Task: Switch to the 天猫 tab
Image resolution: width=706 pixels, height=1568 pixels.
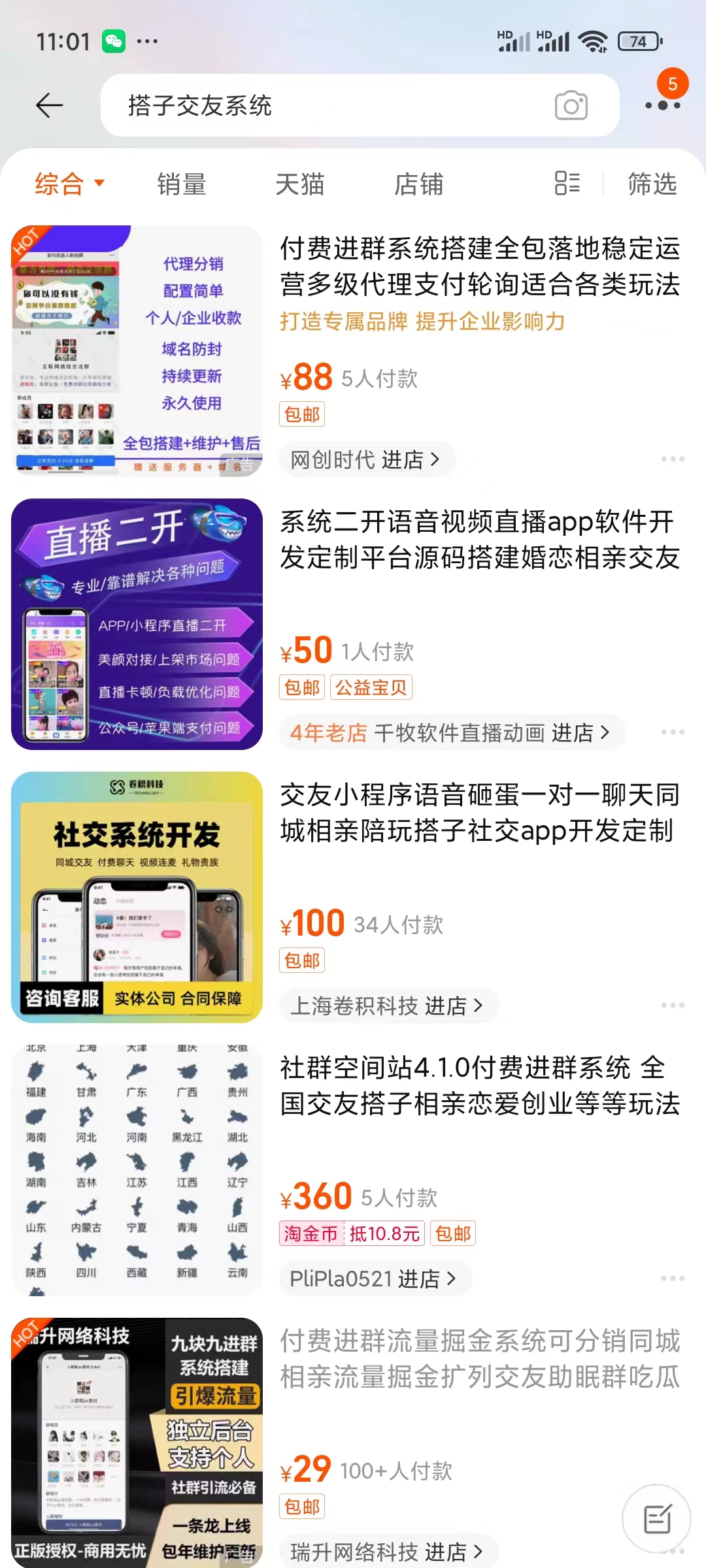Action: click(x=299, y=184)
